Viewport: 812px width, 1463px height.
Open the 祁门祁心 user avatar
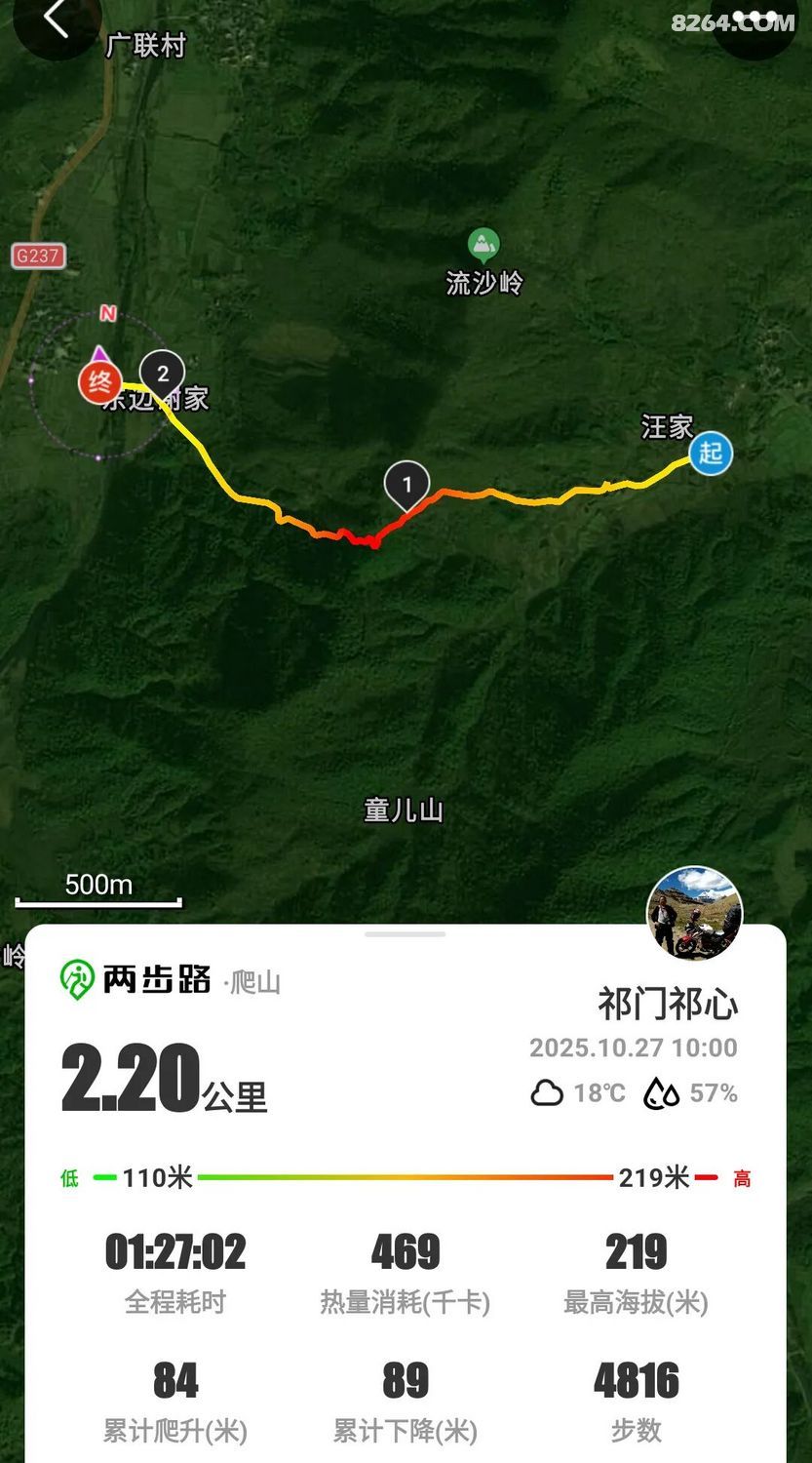click(694, 914)
